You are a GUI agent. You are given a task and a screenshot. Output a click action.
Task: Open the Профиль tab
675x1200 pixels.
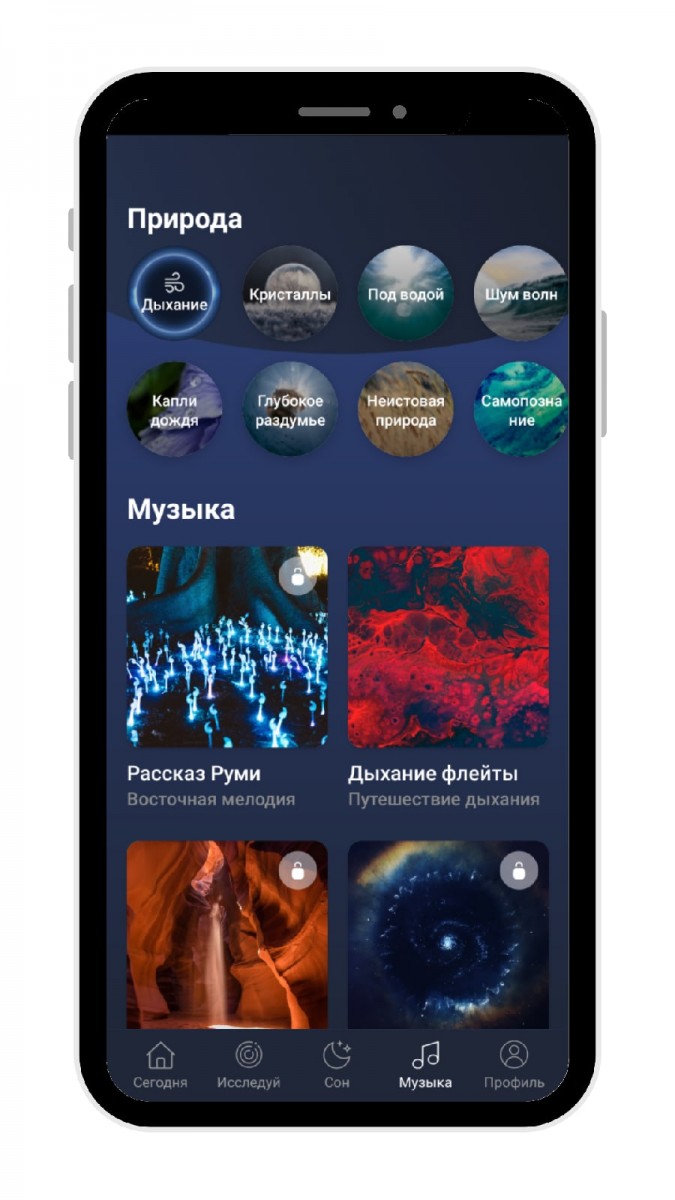[x=513, y=1065]
